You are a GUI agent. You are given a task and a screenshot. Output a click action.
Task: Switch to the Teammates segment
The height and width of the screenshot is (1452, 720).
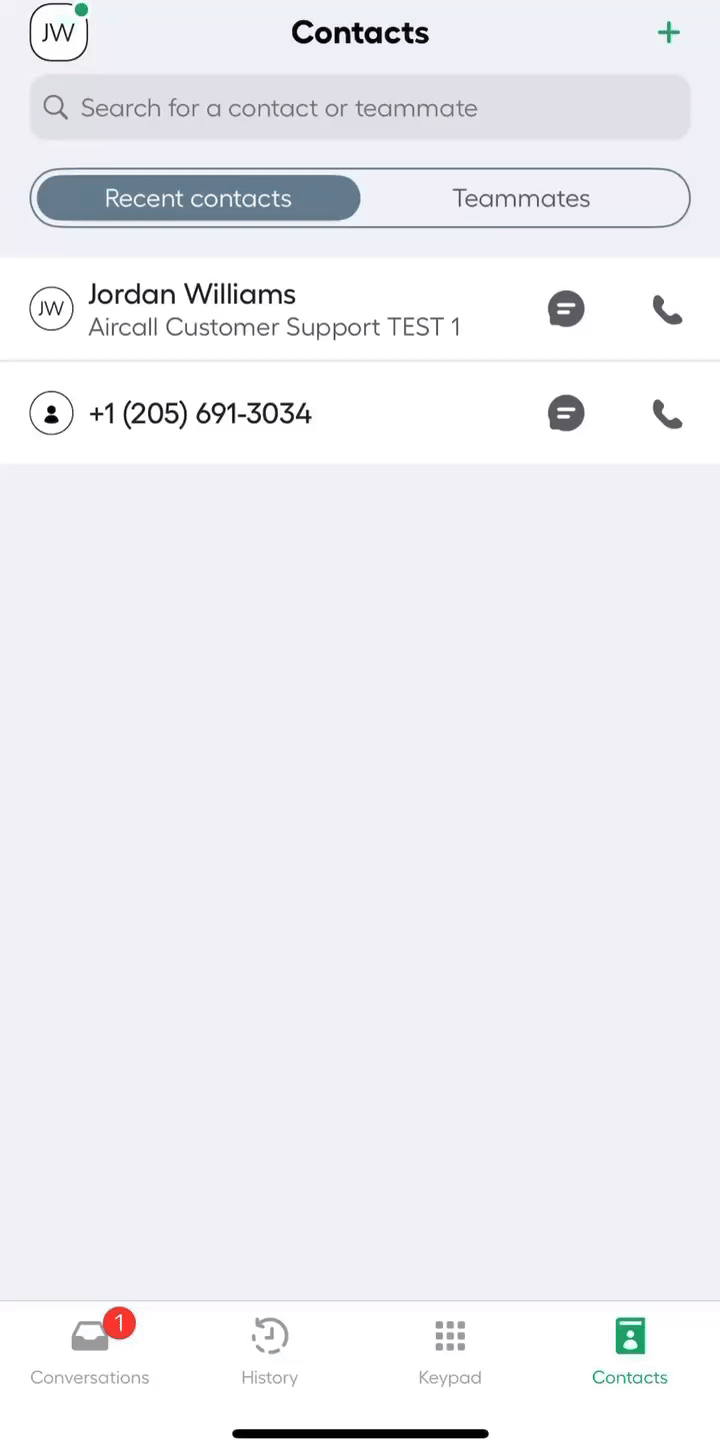pyautogui.click(x=521, y=198)
